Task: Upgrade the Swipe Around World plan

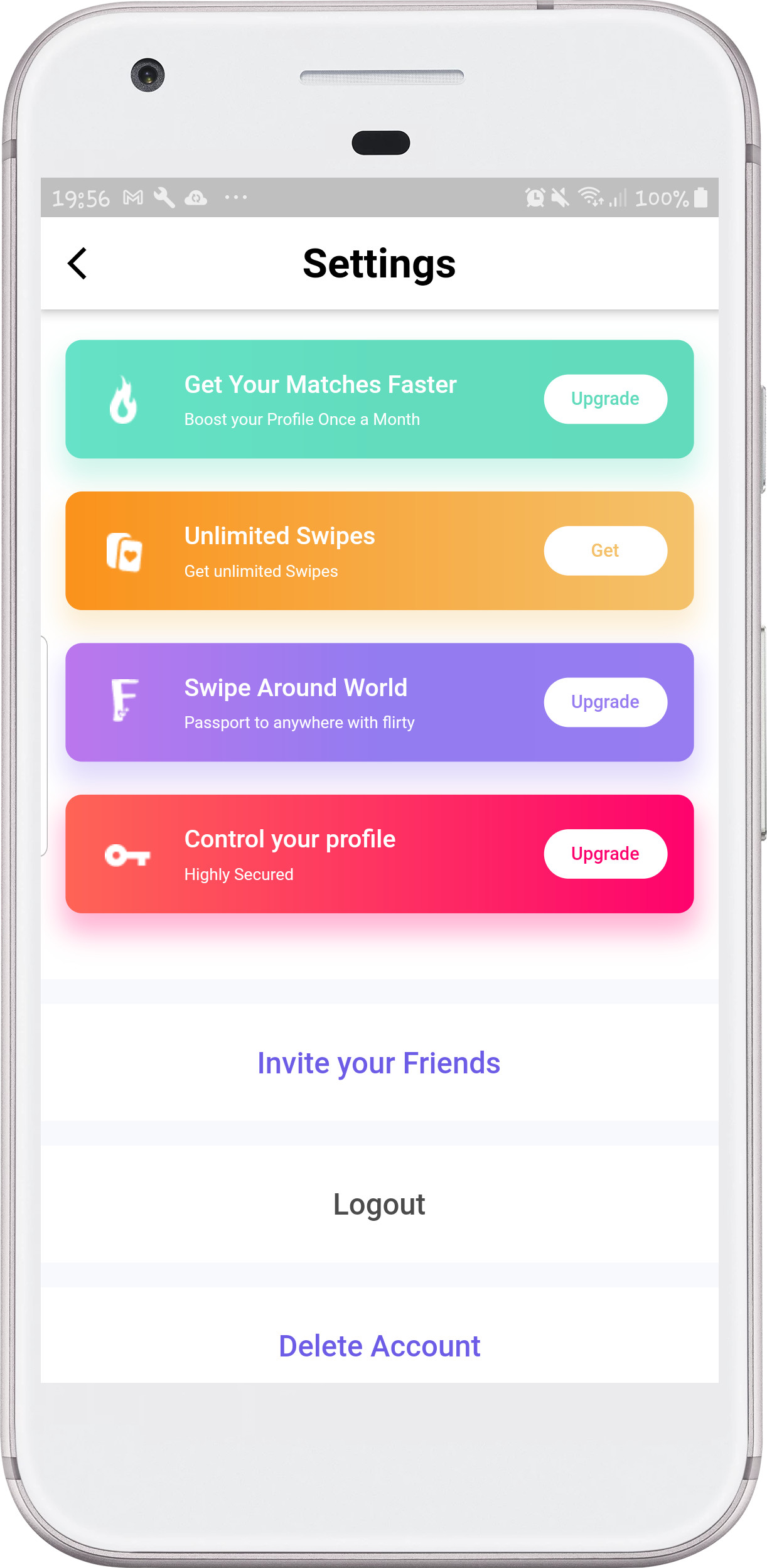Action: (x=604, y=702)
